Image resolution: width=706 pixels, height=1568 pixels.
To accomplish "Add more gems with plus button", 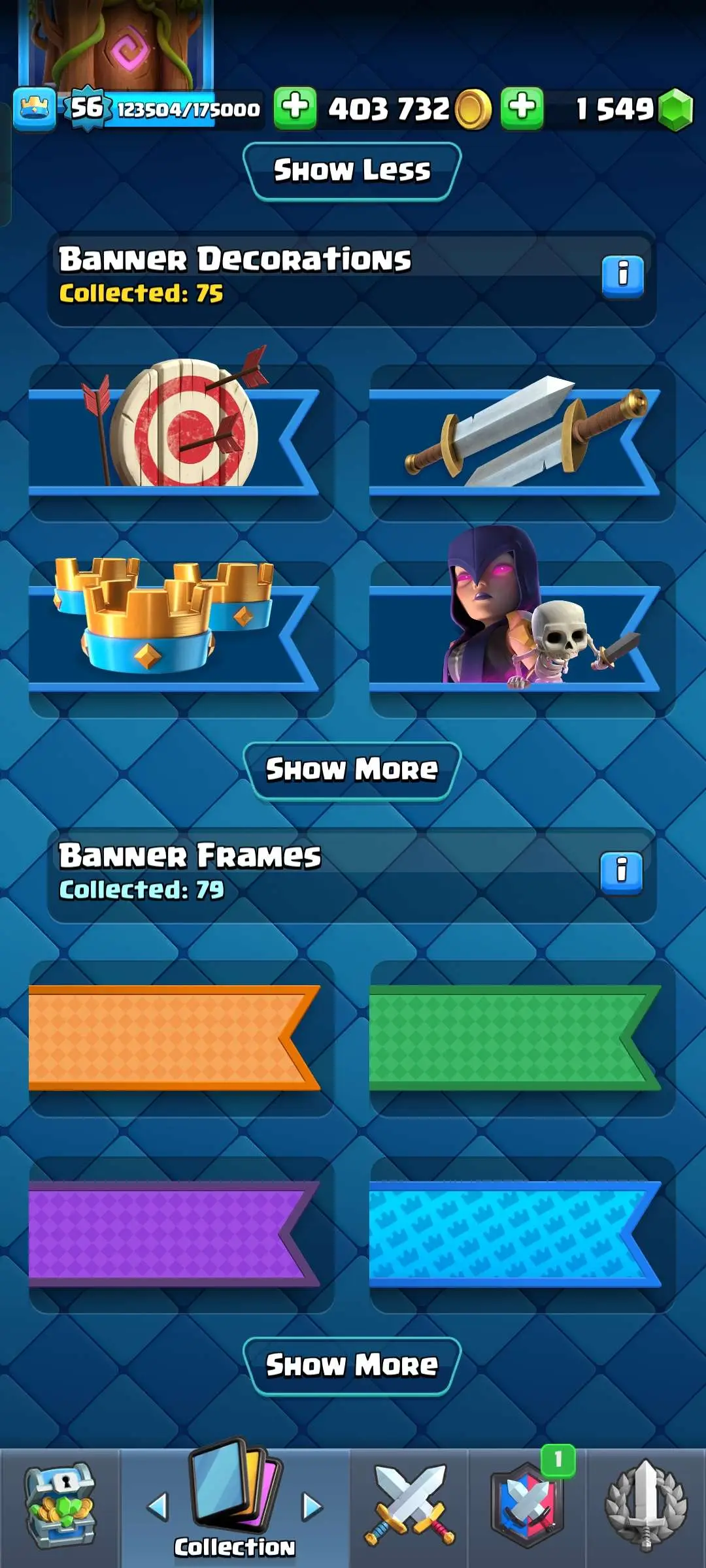I will click(x=522, y=108).
